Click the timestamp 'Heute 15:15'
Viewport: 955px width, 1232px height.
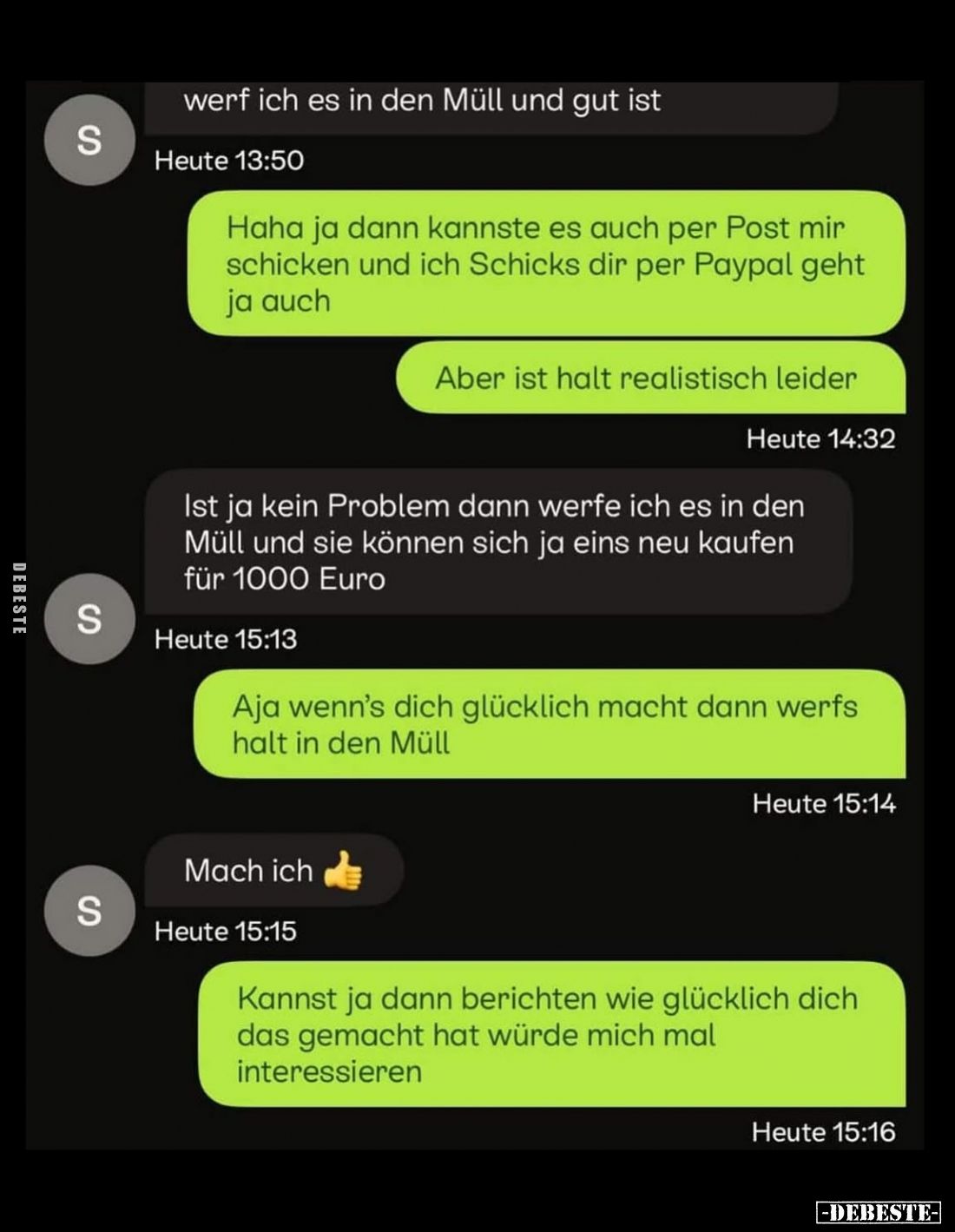225,931
